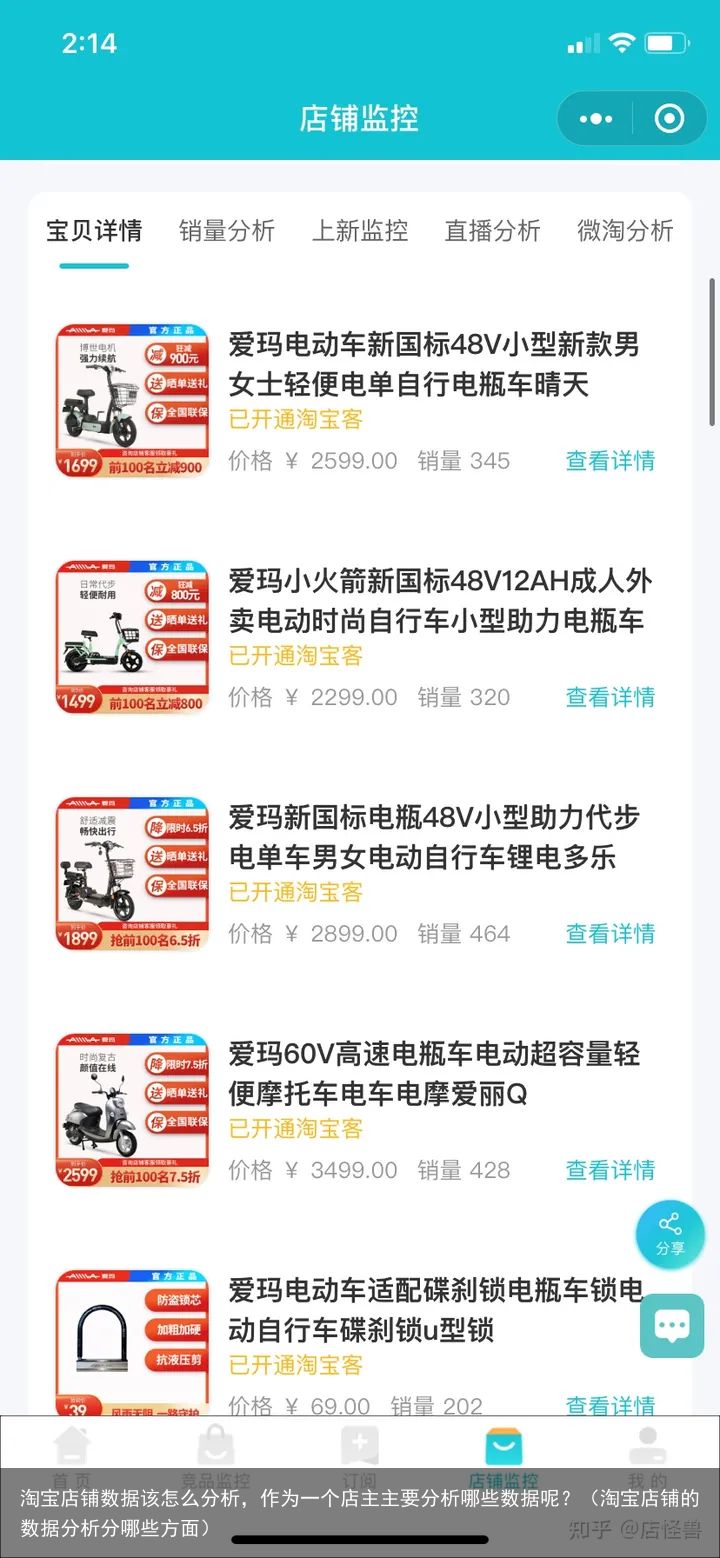720x1558 pixels.
Task: Tap the floating 分享 share button
Action: (670, 1234)
